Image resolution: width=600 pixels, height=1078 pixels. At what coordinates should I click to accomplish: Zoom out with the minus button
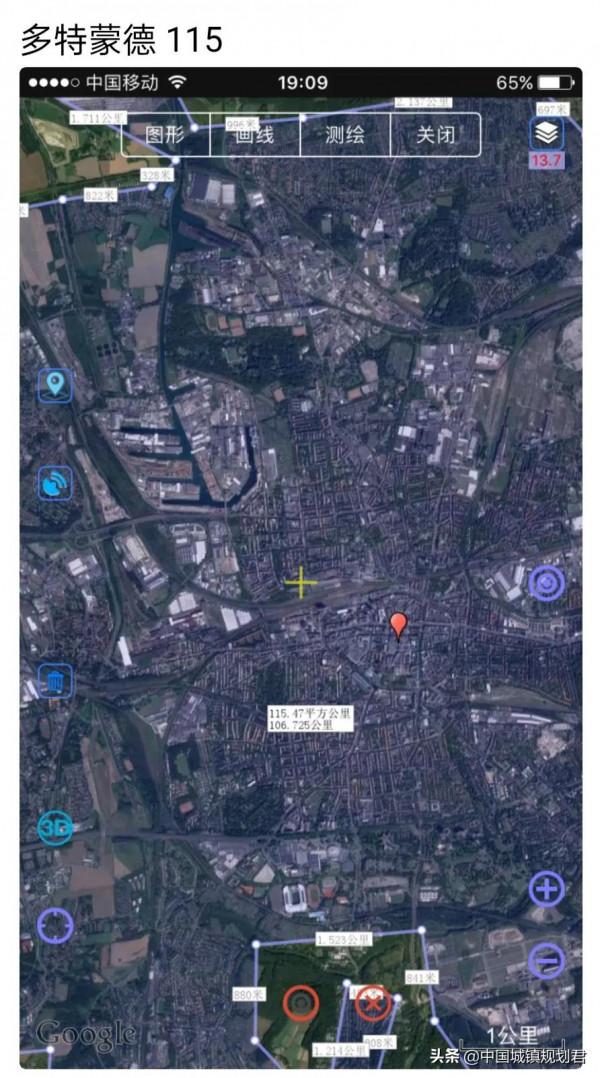point(547,961)
